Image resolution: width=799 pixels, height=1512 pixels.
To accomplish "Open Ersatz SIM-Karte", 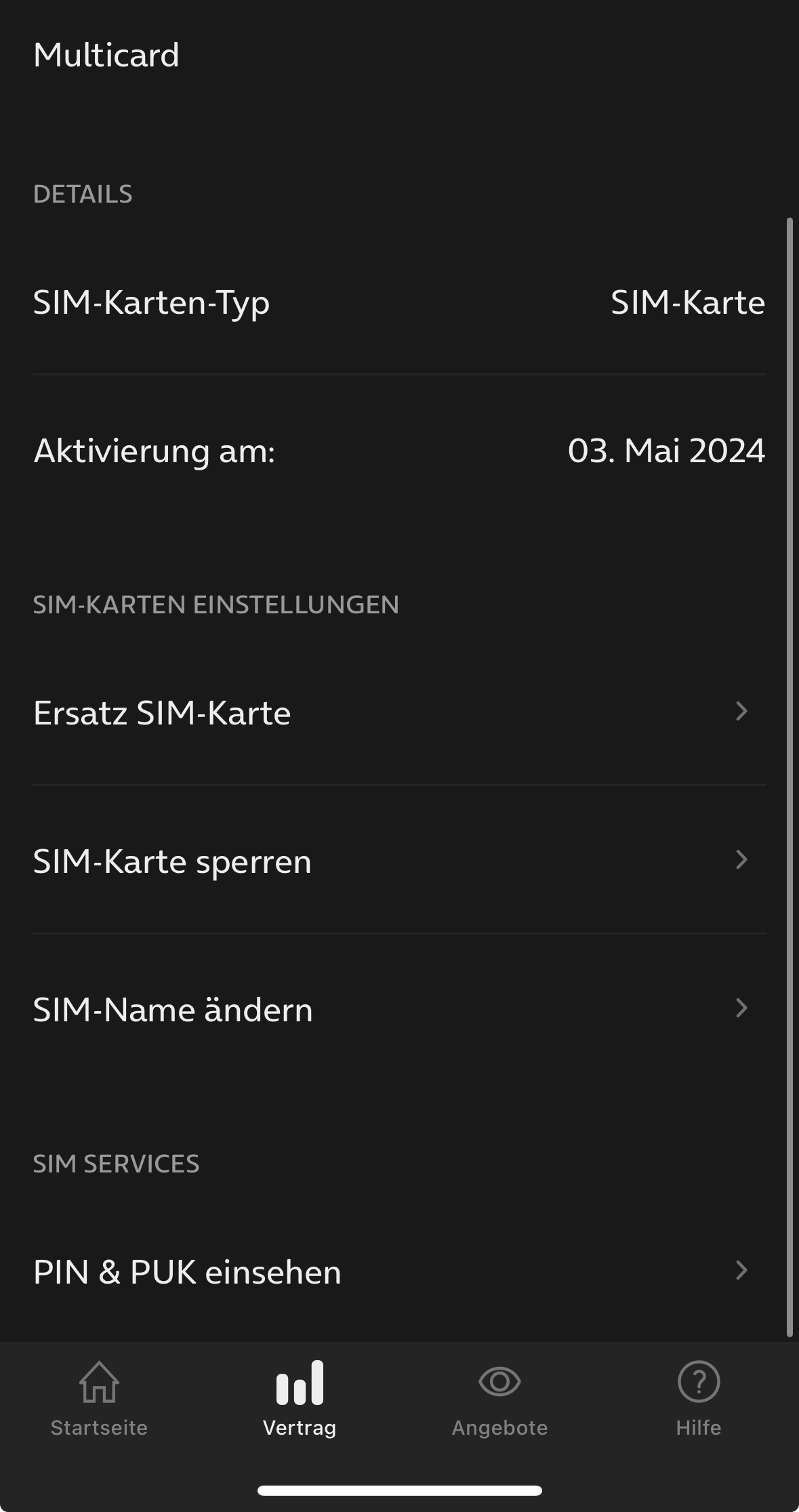I will tap(399, 712).
